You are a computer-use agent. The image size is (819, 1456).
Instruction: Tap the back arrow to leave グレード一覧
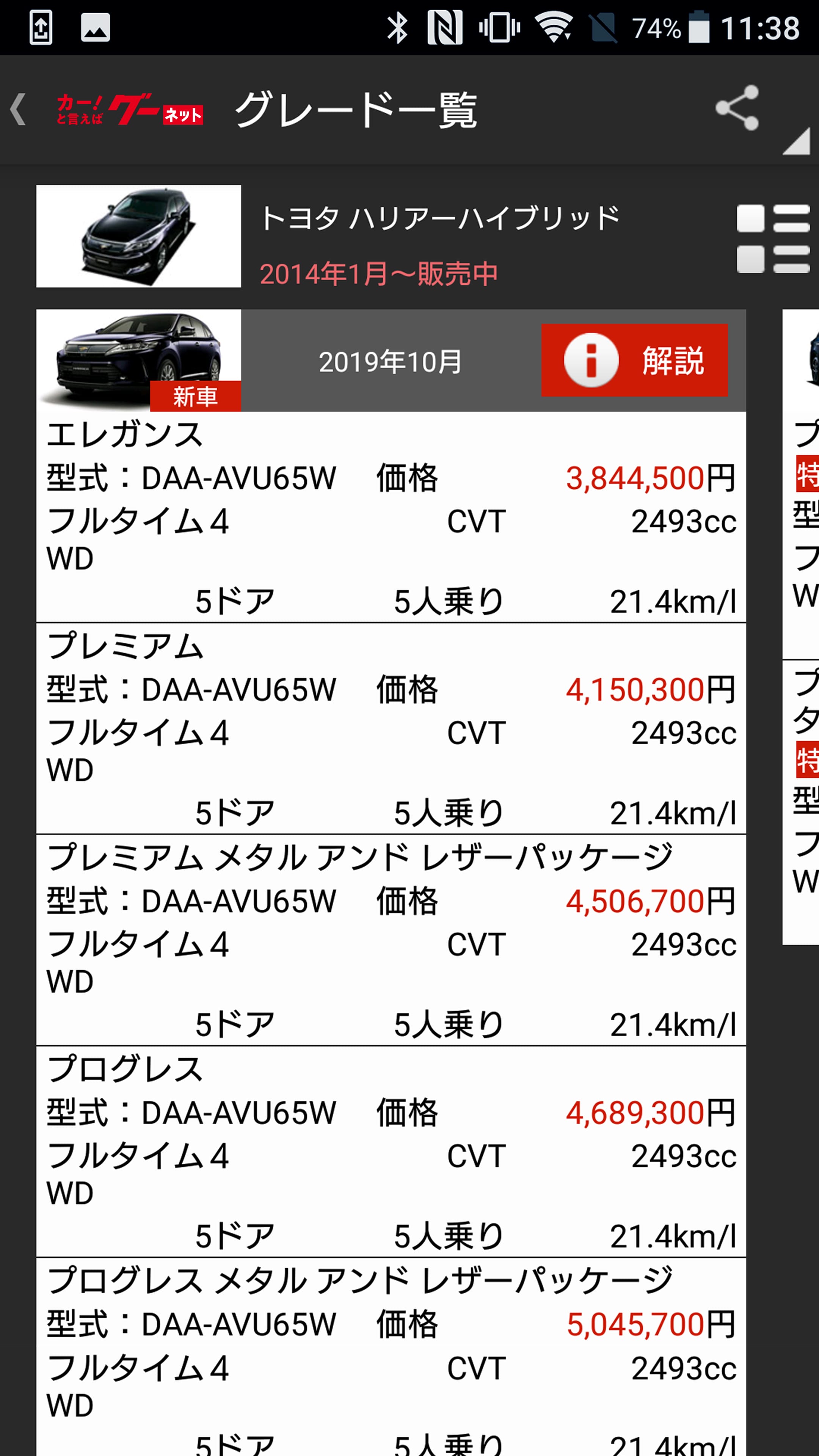(19, 108)
